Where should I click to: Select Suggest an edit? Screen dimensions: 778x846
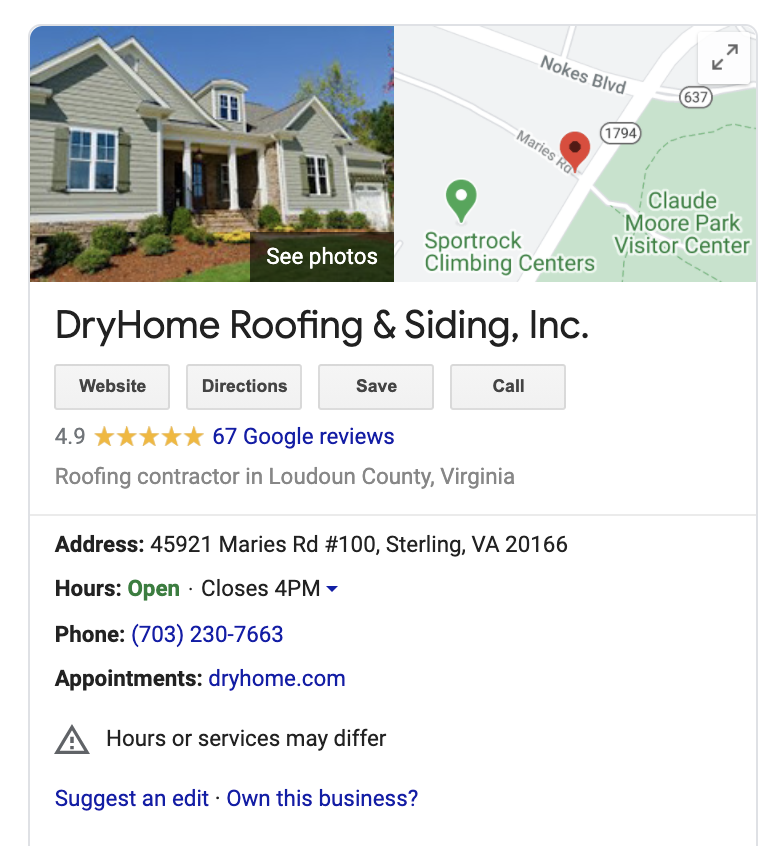(132, 798)
